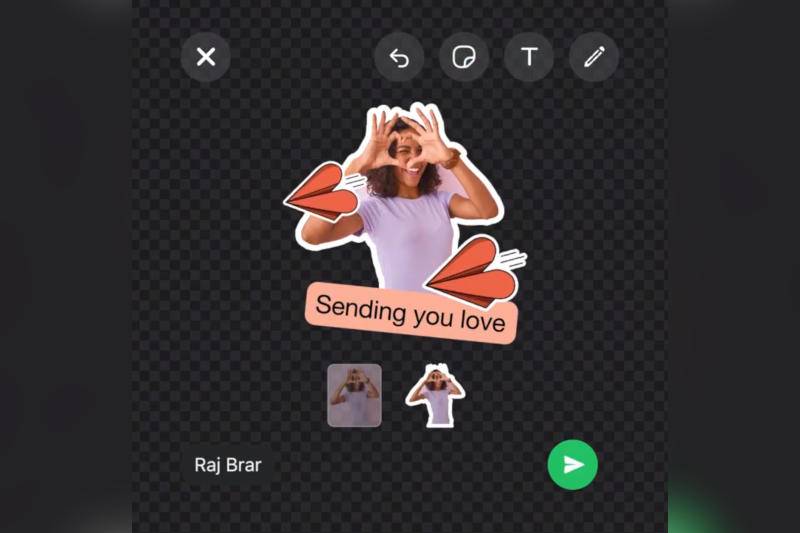800x533 pixels.
Task: Send the sticker with green arrow
Action: (x=573, y=465)
